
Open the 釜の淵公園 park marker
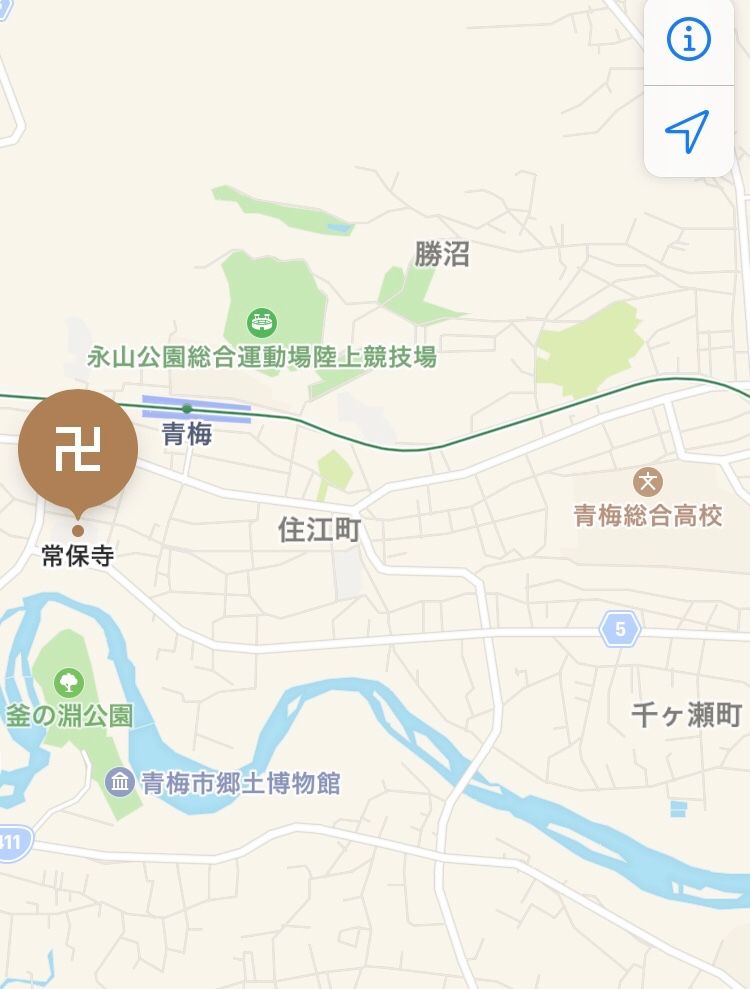tap(69, 684)
